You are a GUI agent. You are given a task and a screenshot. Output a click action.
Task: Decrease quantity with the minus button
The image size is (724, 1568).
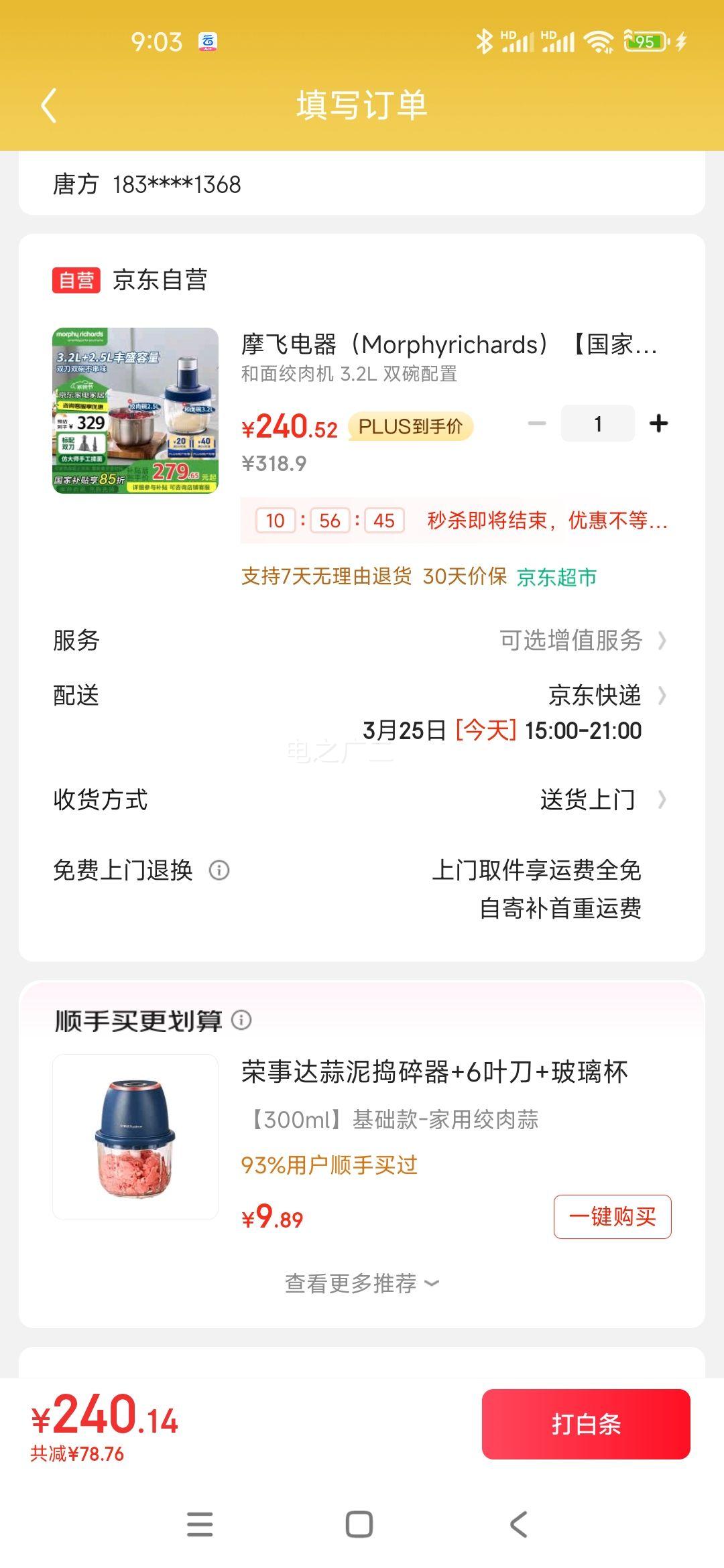click(x=537, y=423)
